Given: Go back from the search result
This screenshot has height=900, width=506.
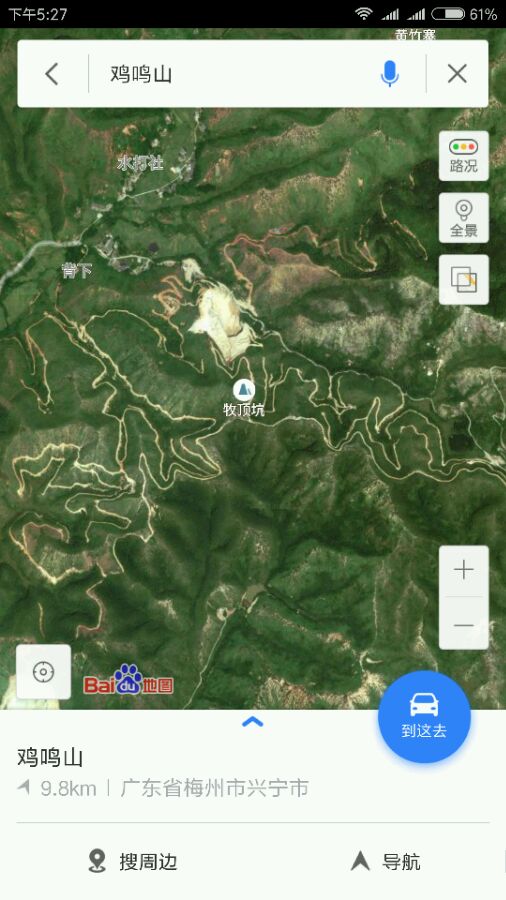Looking at the screenshot, I should (52, 74).
